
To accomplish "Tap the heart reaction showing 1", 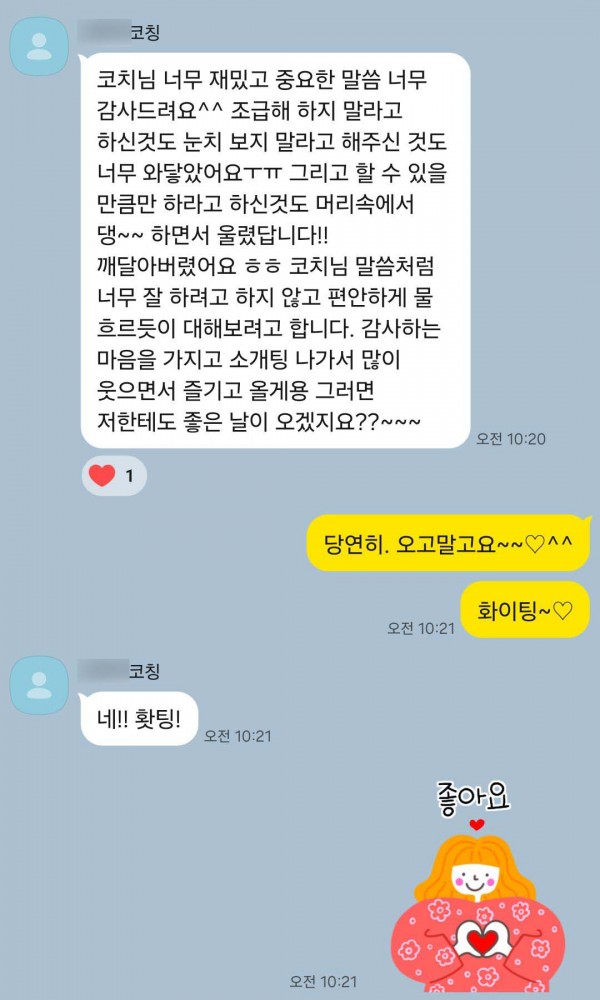I will click(114, 476).
